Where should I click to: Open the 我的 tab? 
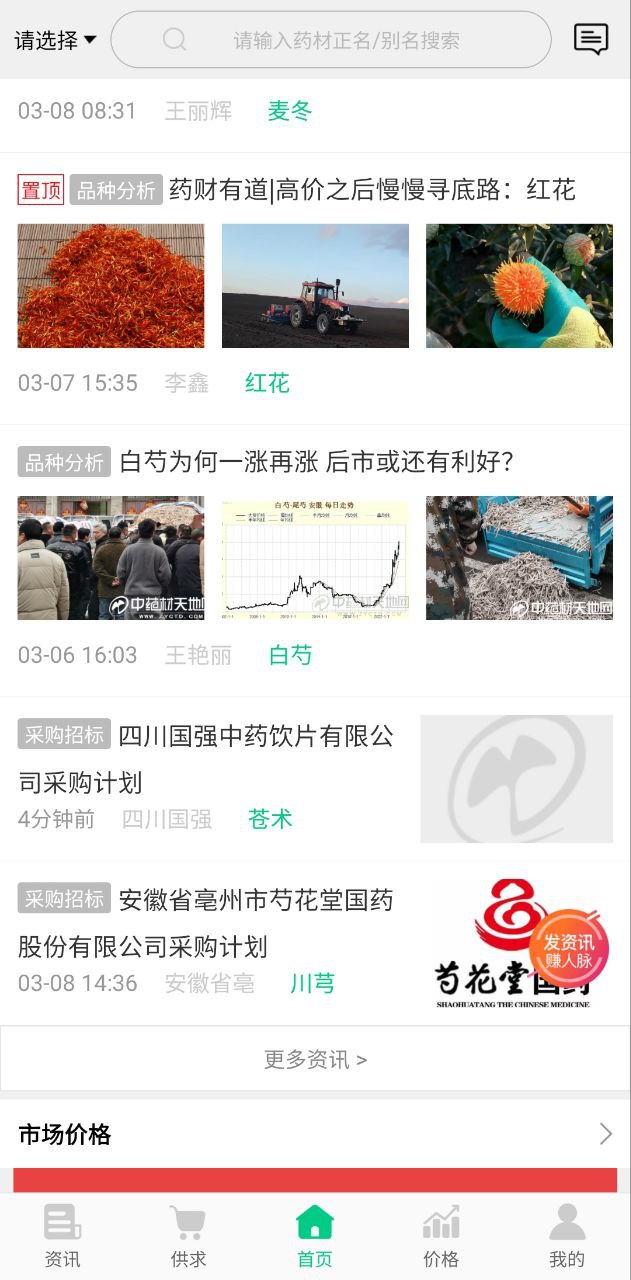point(567,1237)
